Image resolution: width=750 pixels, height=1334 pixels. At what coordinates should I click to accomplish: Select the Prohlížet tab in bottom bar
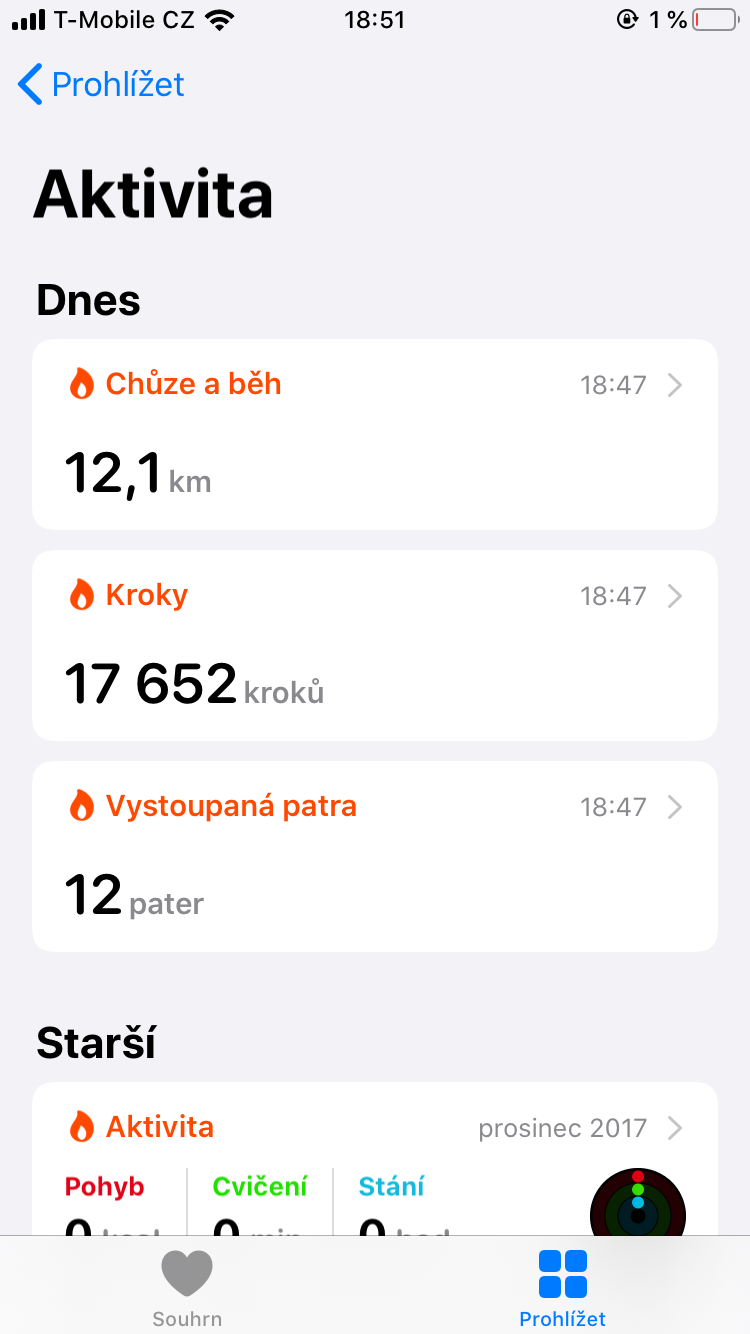(x=562, y=1288)
